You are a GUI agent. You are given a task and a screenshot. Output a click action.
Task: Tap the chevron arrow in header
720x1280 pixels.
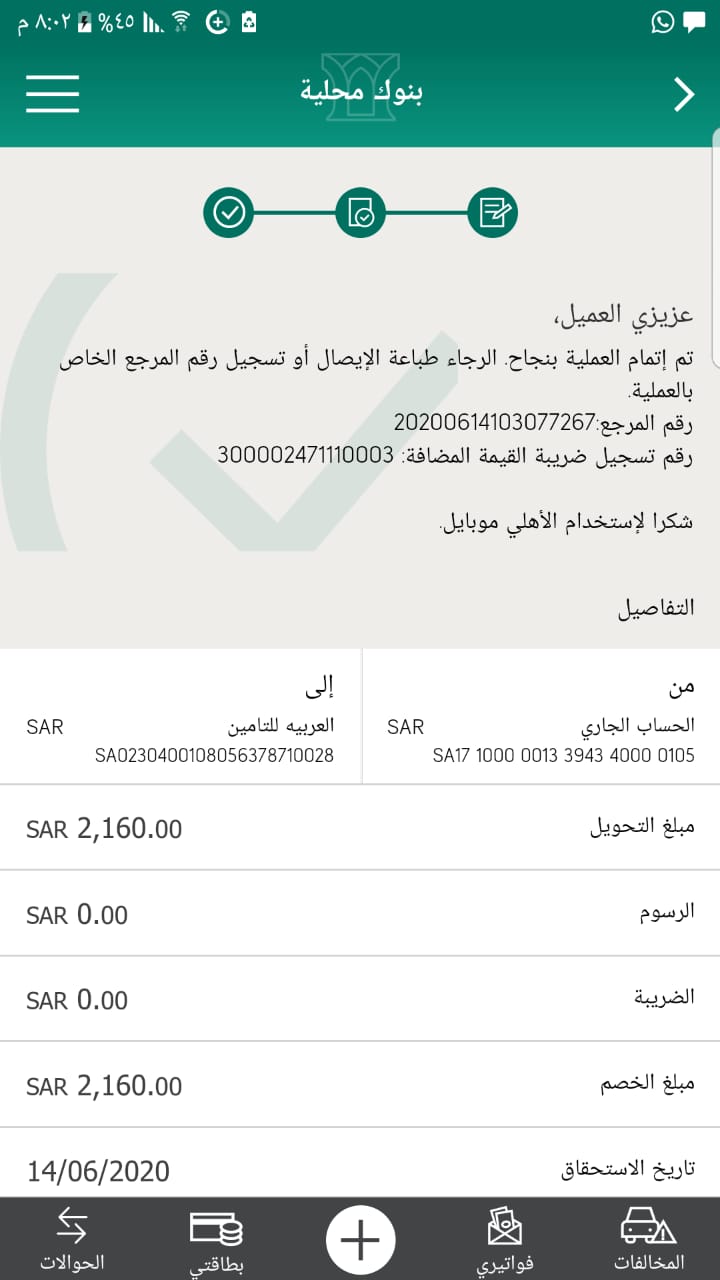pos(684,94)
